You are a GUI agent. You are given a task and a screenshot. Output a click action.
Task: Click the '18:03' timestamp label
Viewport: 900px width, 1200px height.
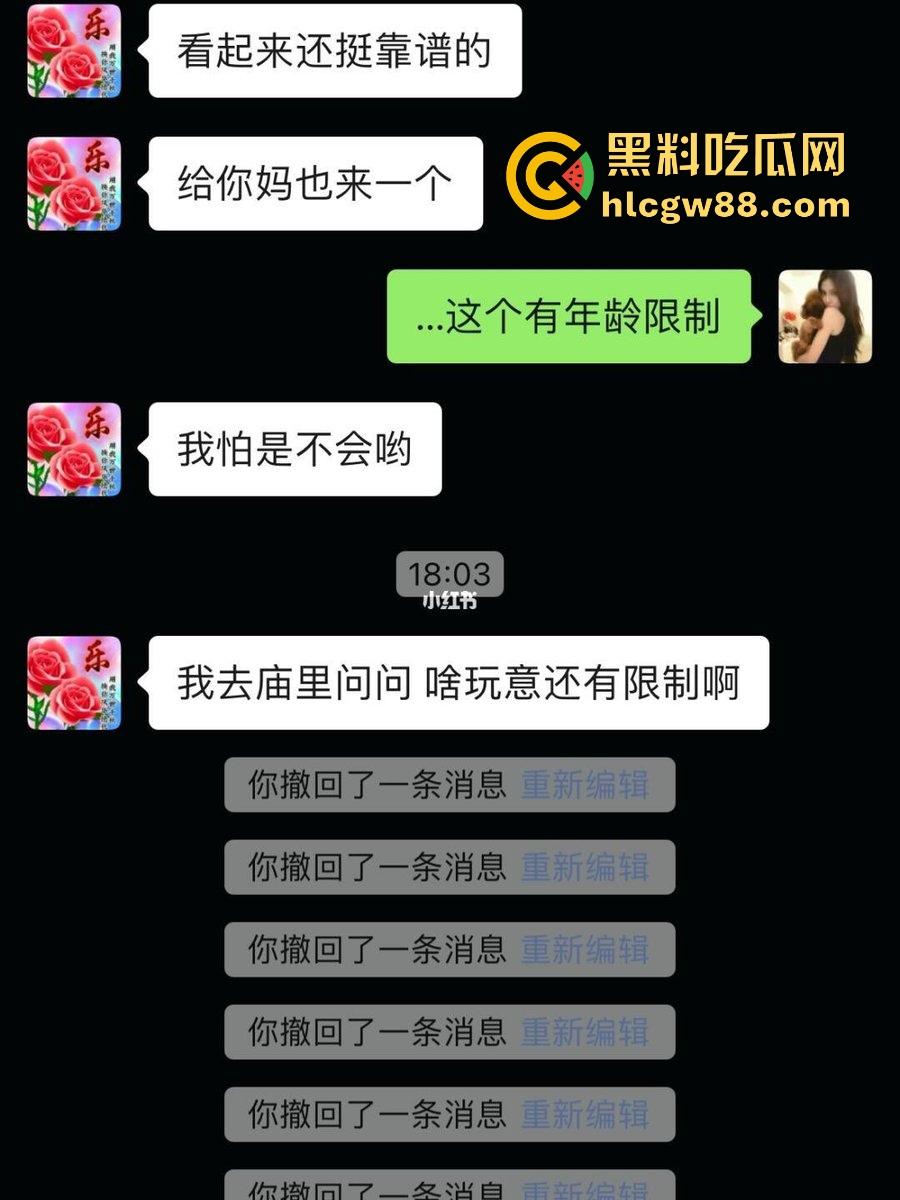[448, 572]
